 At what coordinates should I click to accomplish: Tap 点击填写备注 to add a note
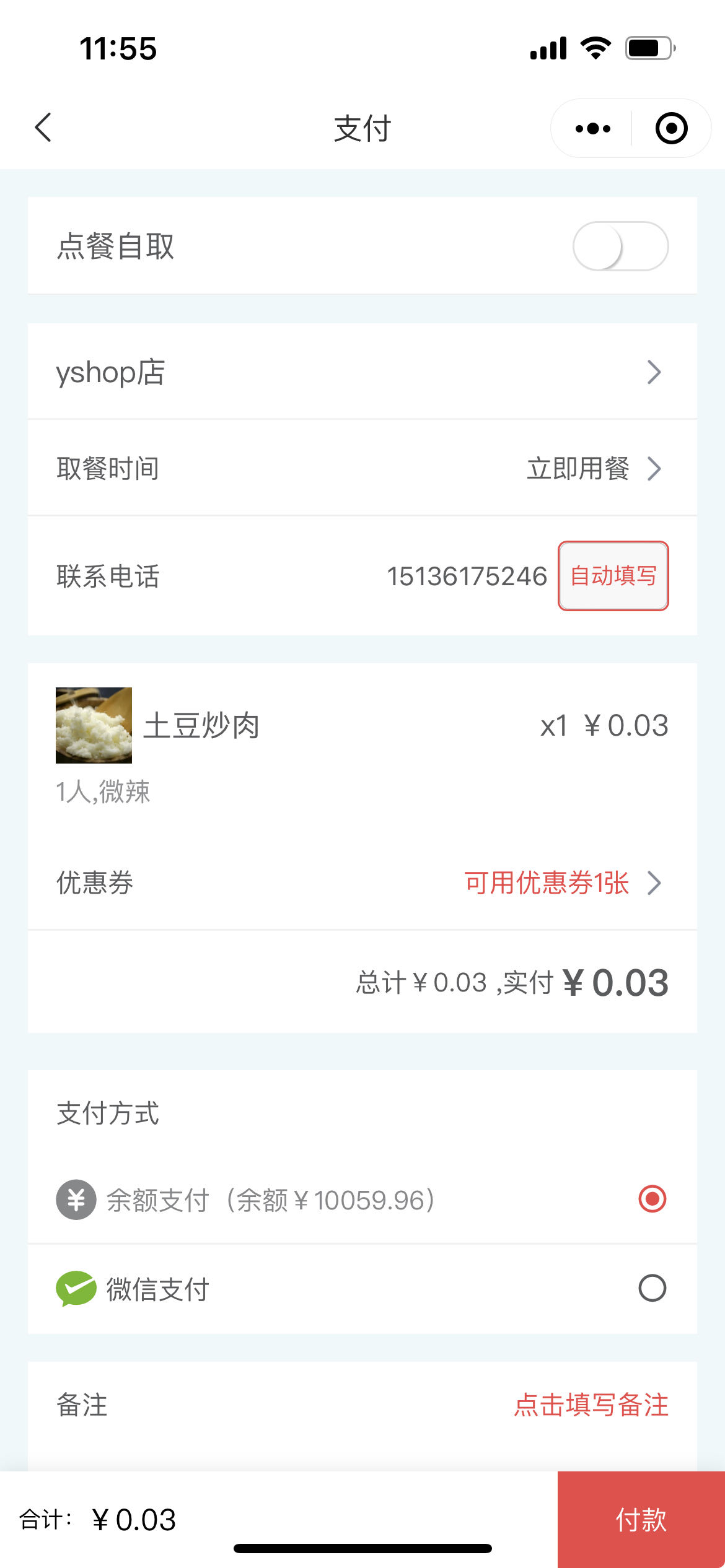point(591,1405)
